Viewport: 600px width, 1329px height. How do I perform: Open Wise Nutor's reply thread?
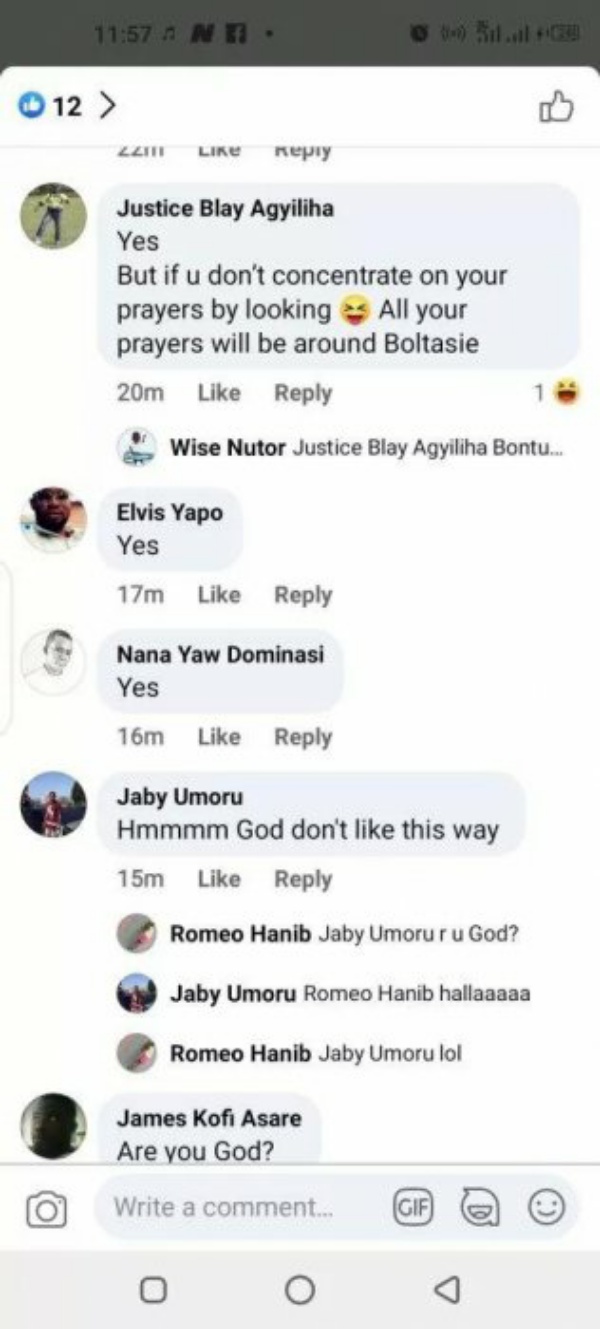tap(340, 448)
